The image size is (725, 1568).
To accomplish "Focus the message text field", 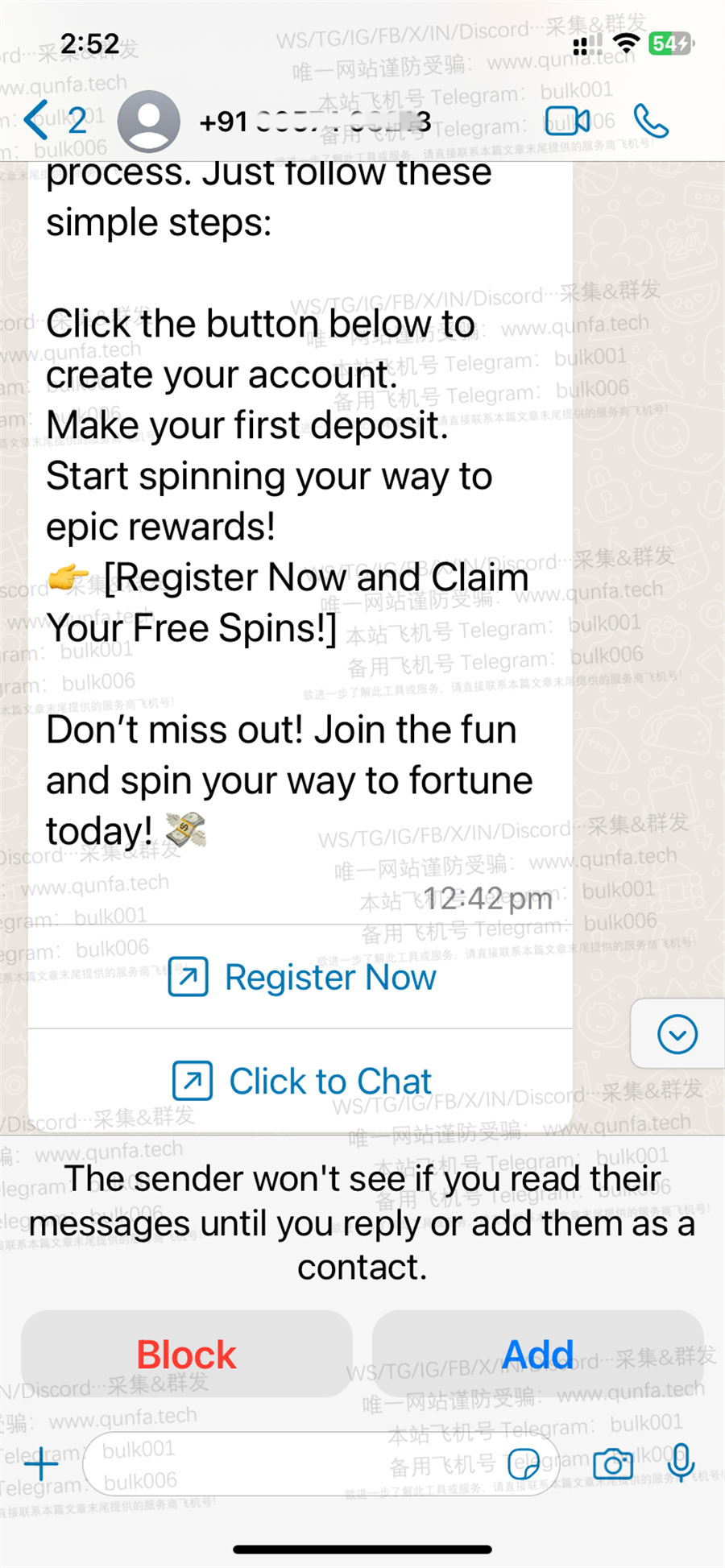I will 321,1464.
